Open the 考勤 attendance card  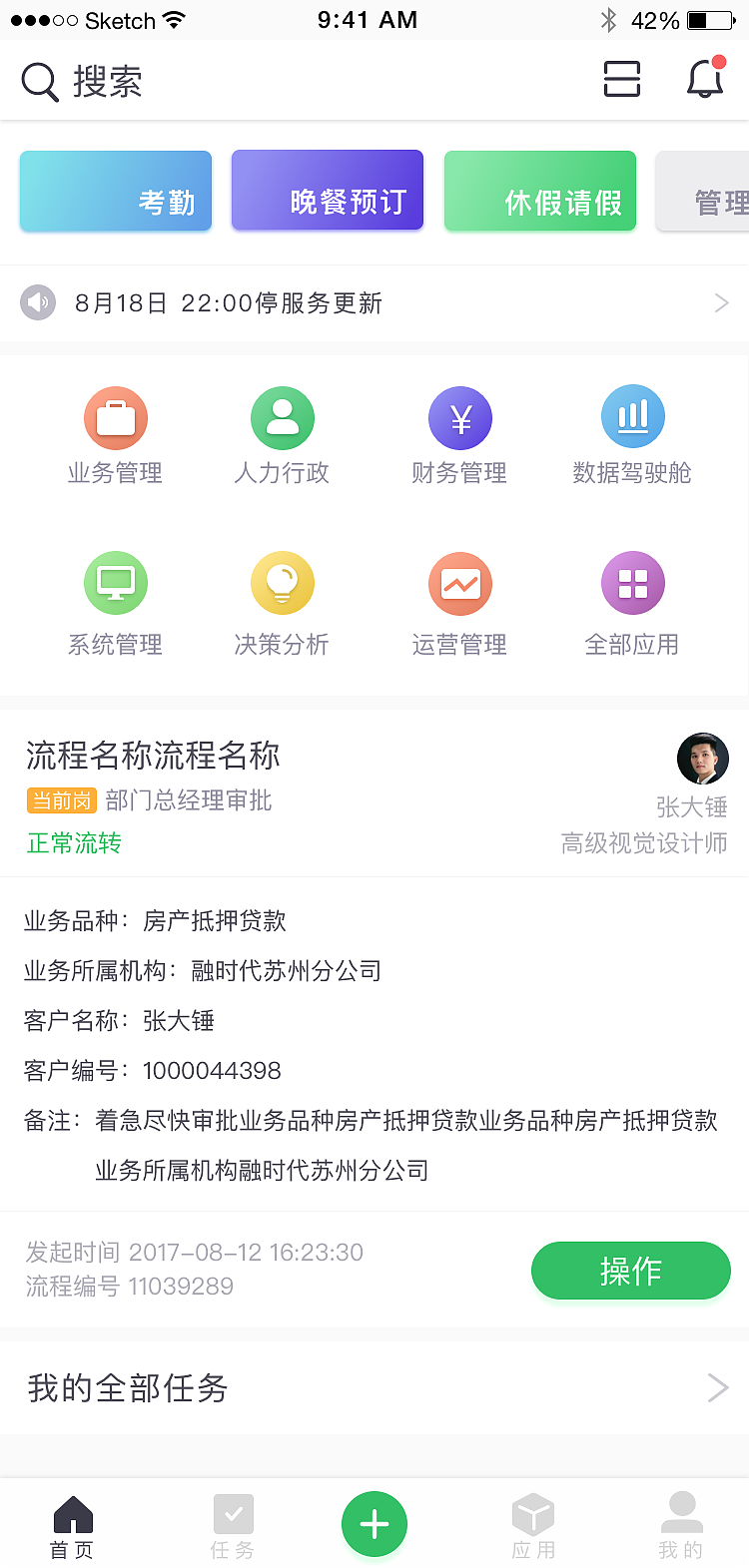coord(116,192)
